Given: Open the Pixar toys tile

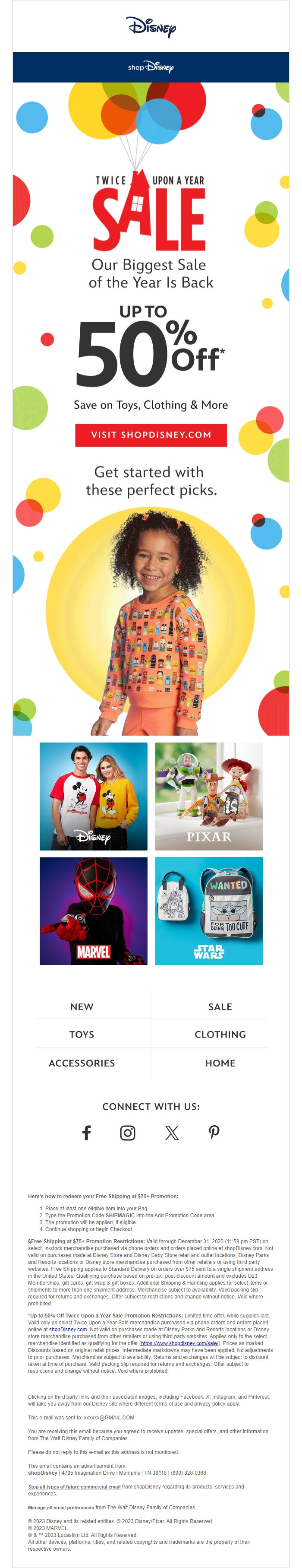Looking at the screenshot, I should pos(208,796).
